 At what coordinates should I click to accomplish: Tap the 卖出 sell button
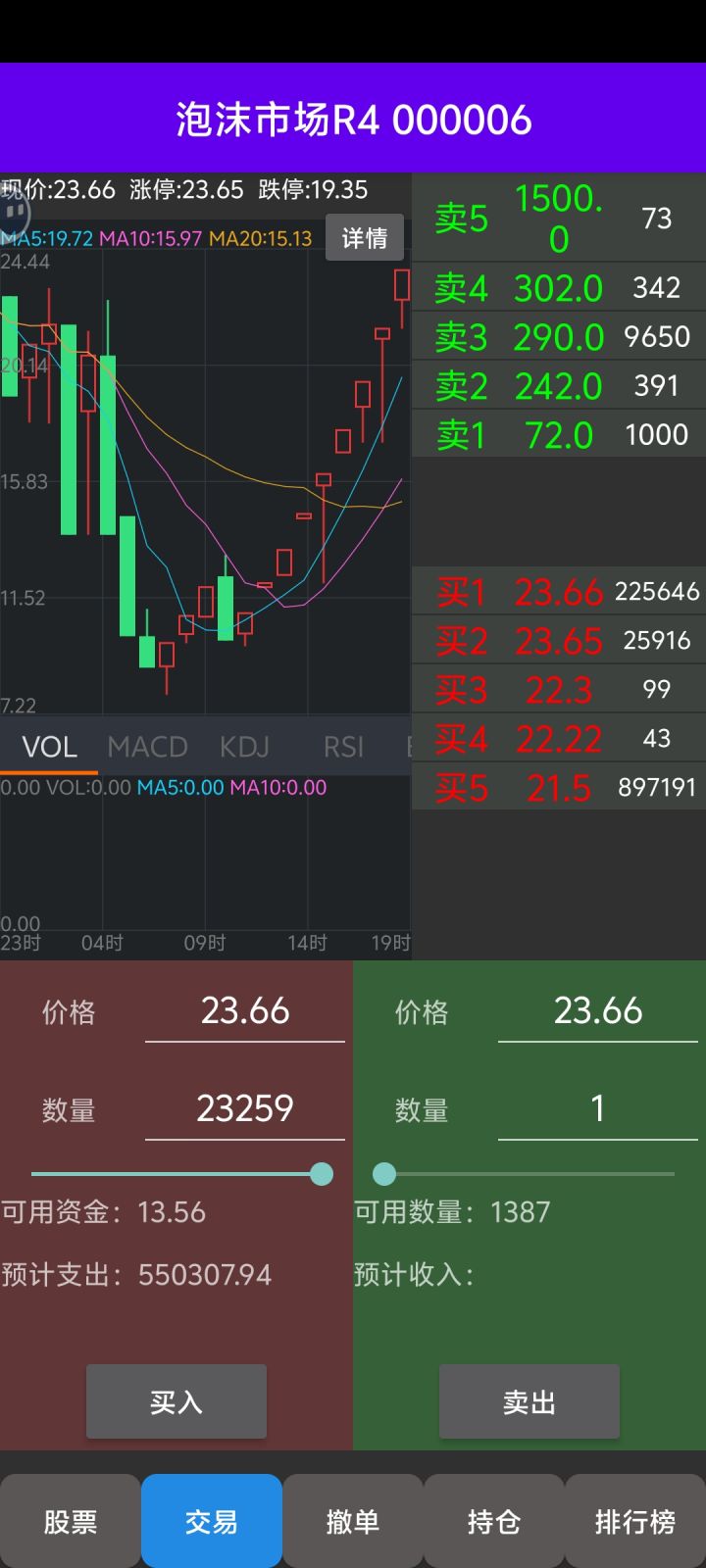(x=529, y=1401)
